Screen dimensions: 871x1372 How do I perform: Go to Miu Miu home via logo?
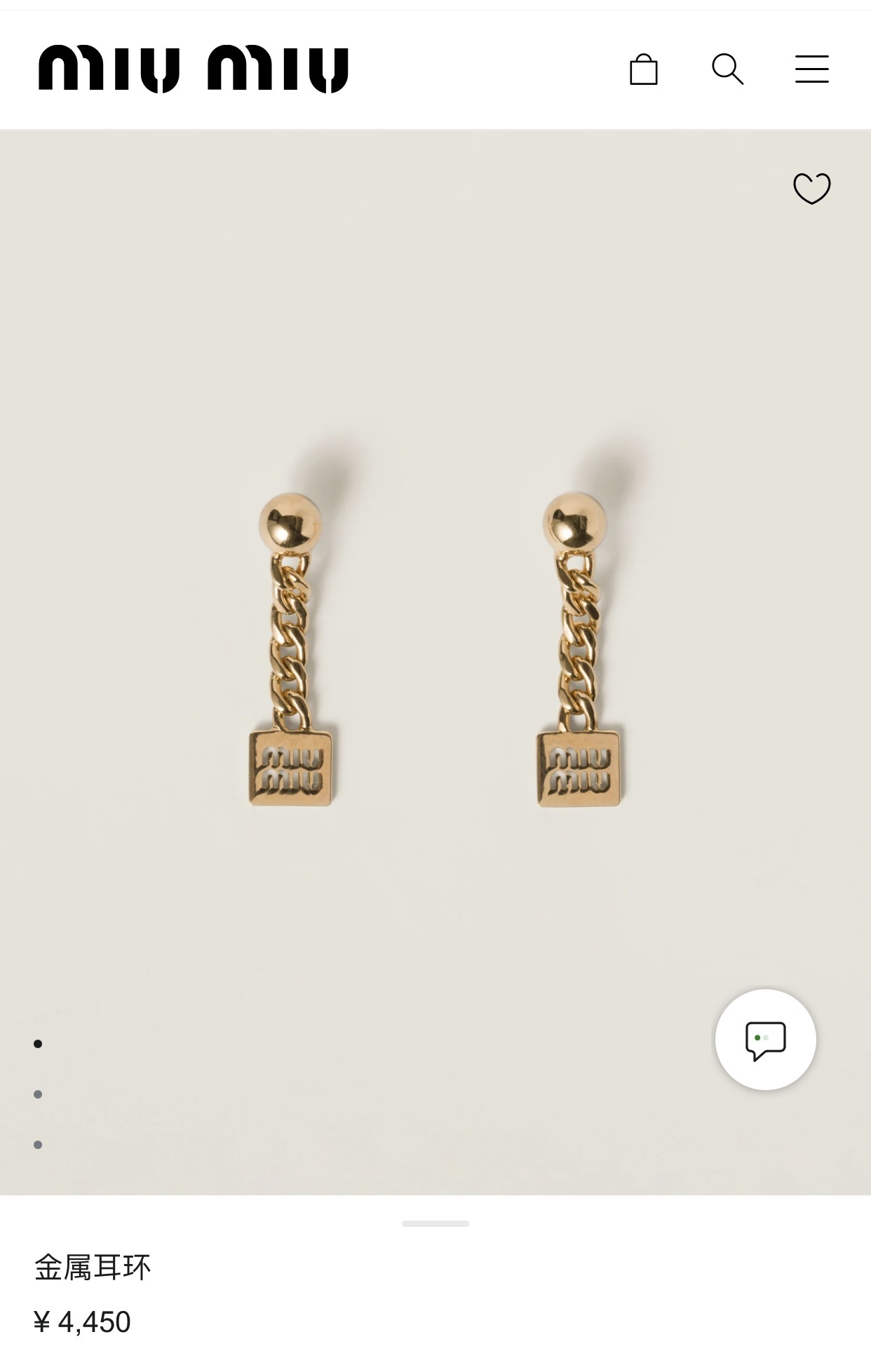tap(194, 69)
